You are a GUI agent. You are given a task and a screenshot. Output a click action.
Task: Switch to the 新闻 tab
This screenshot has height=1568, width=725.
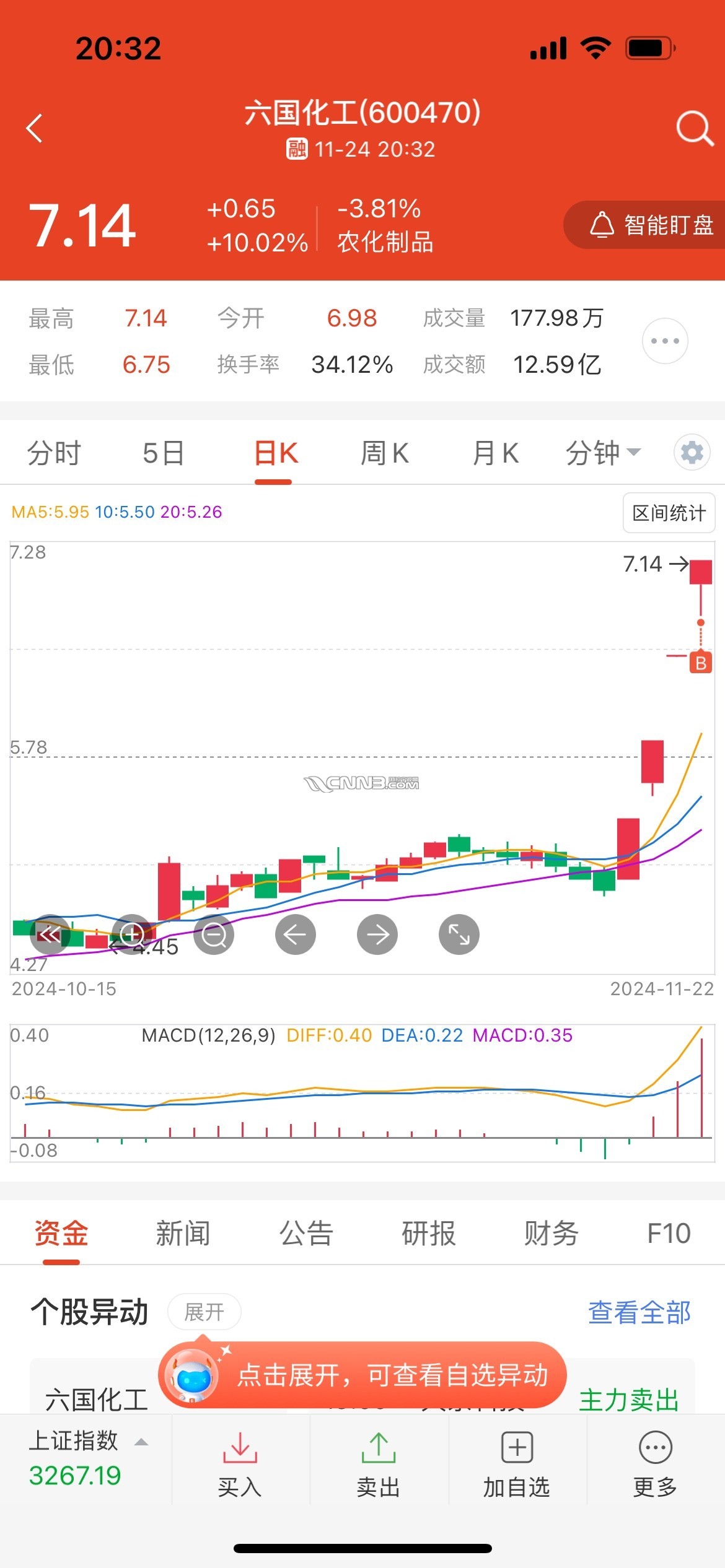click(183, 1233)
